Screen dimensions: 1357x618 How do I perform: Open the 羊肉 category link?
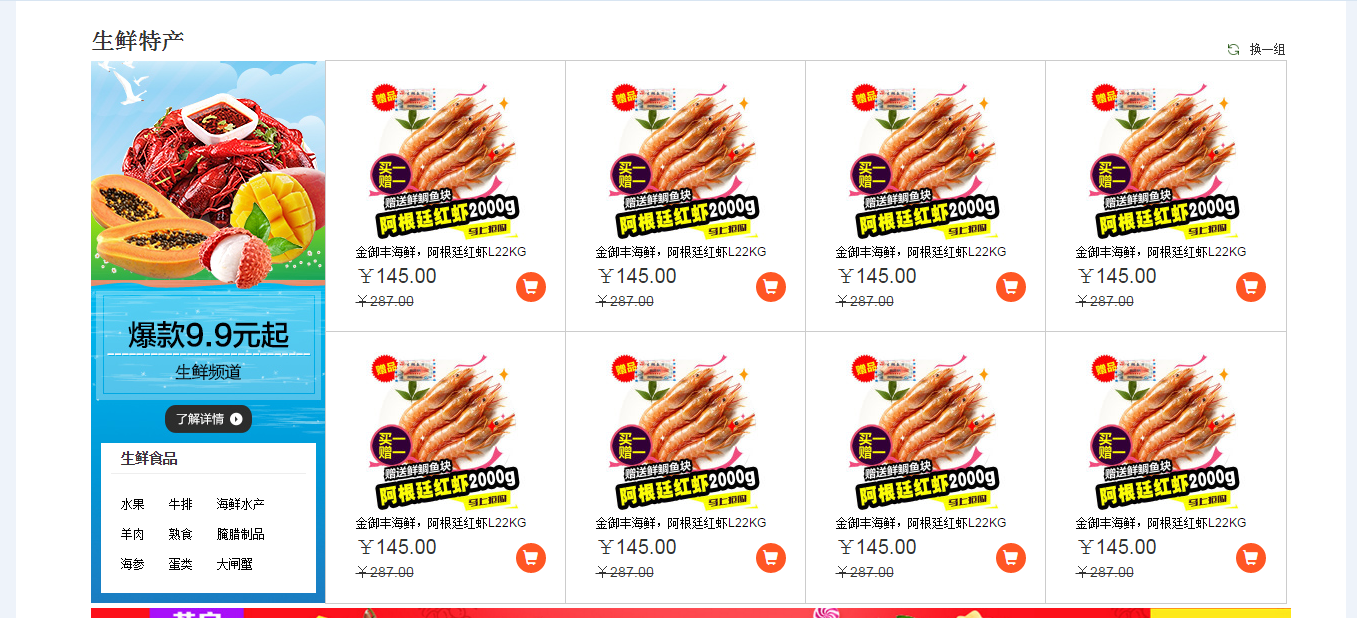coord(133,535)
